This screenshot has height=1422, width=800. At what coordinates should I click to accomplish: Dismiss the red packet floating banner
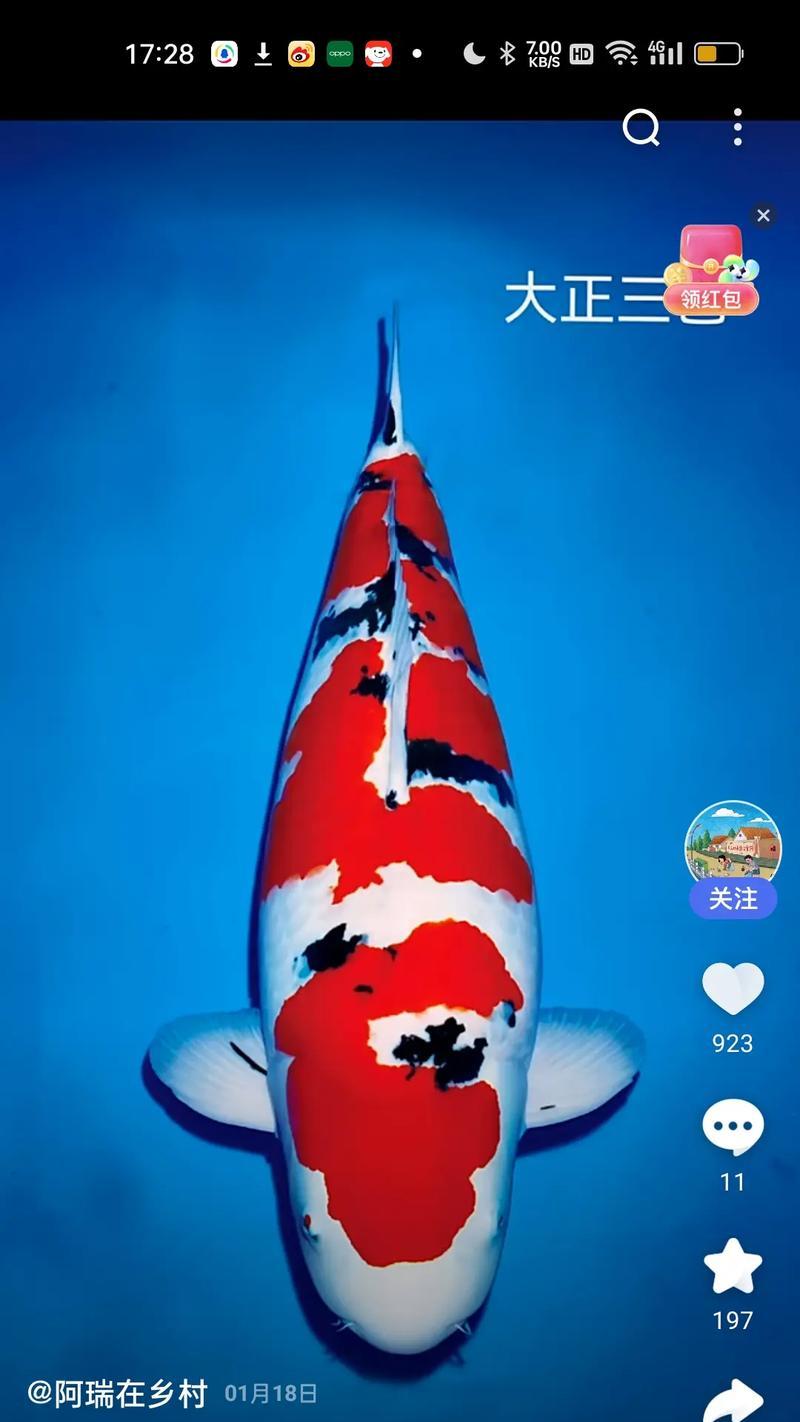763,215
